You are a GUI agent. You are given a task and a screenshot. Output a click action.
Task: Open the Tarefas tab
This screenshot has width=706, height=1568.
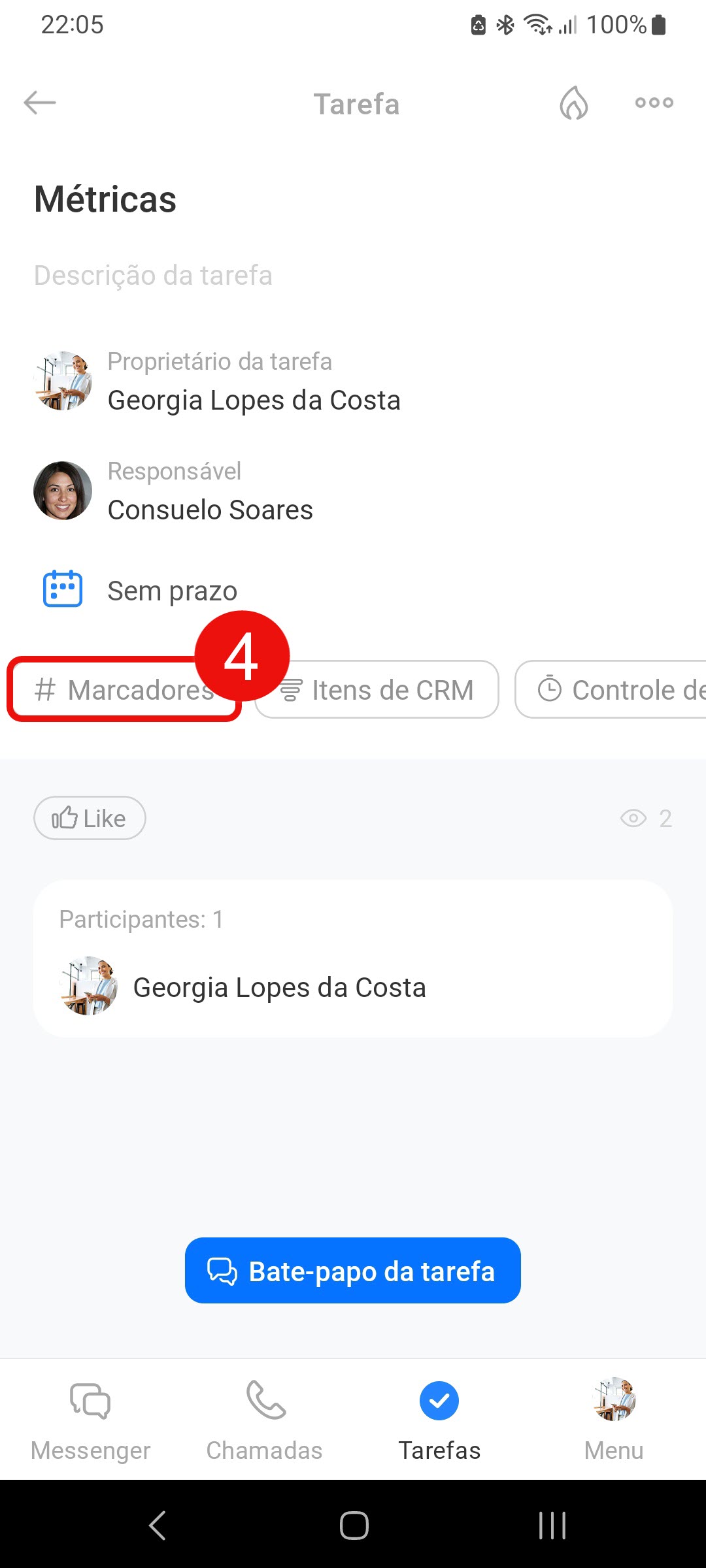[439, 1419]
